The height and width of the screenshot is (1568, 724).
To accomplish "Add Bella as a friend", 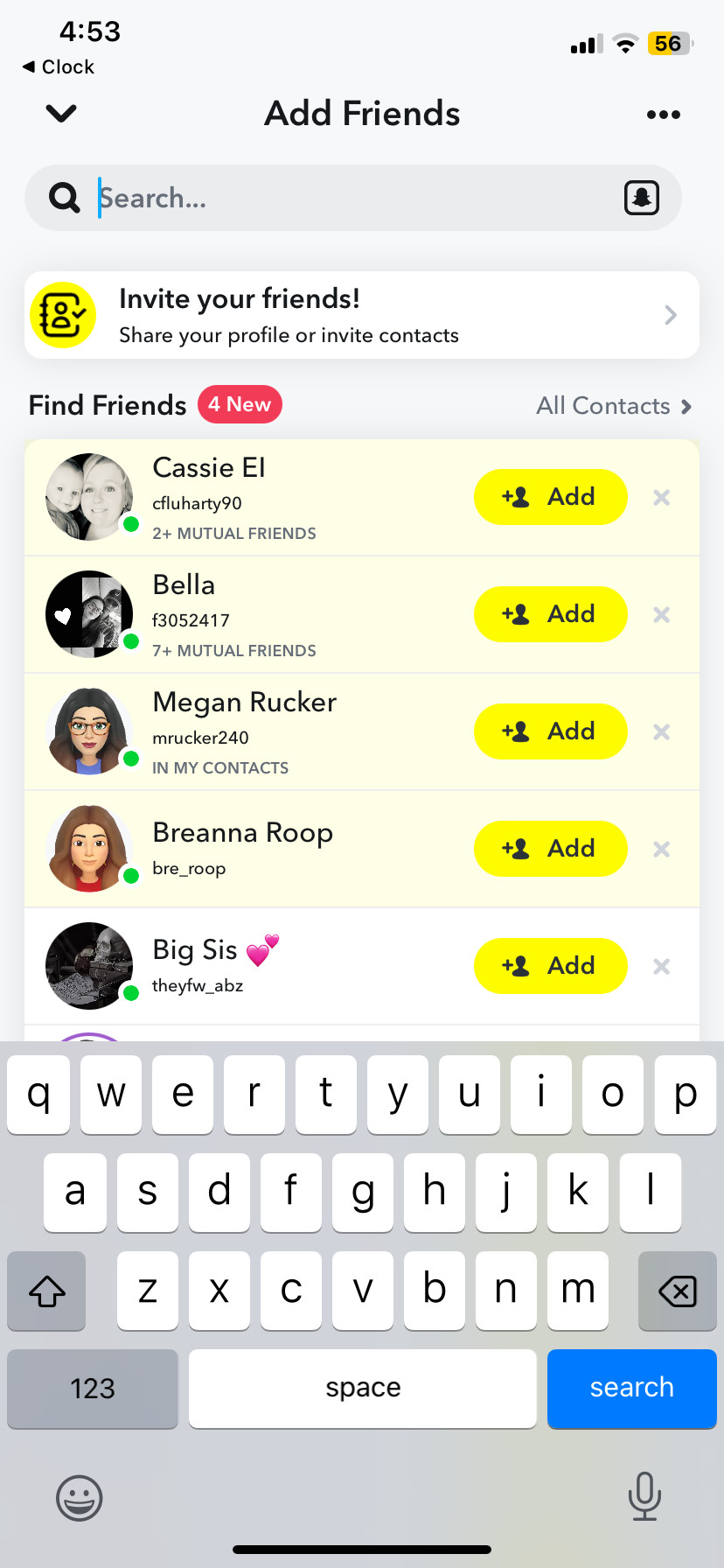I will click(x=551, y=614).
